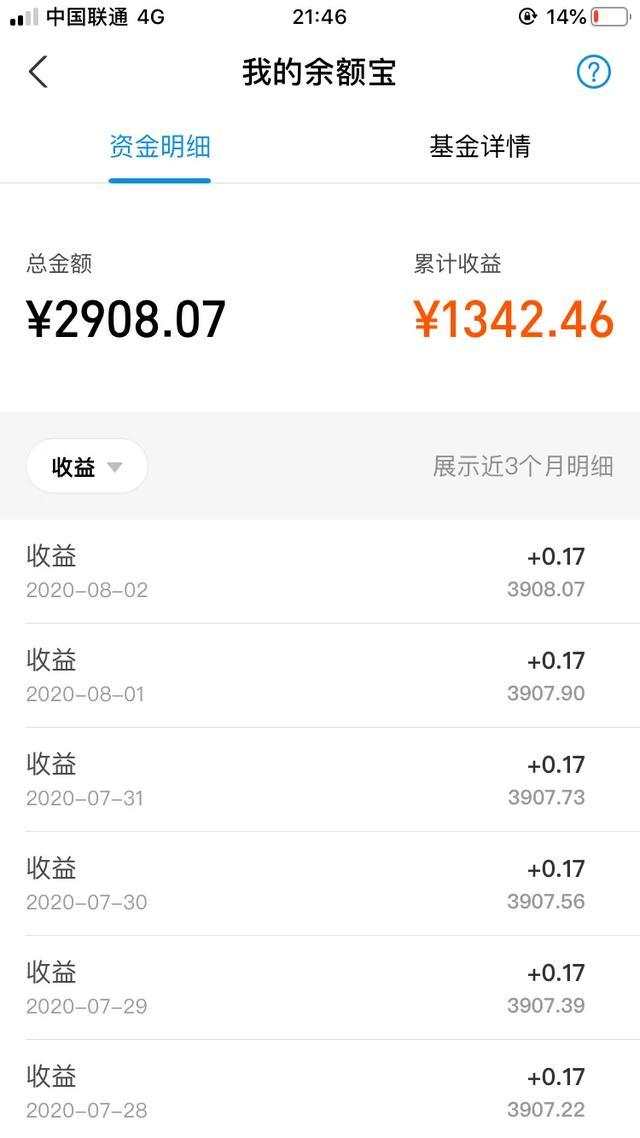Open the 收益 entry for 2020-08-02
The width and height of the screenshot is (640, 1138).
pyautogui.click(x=320, y=571)
